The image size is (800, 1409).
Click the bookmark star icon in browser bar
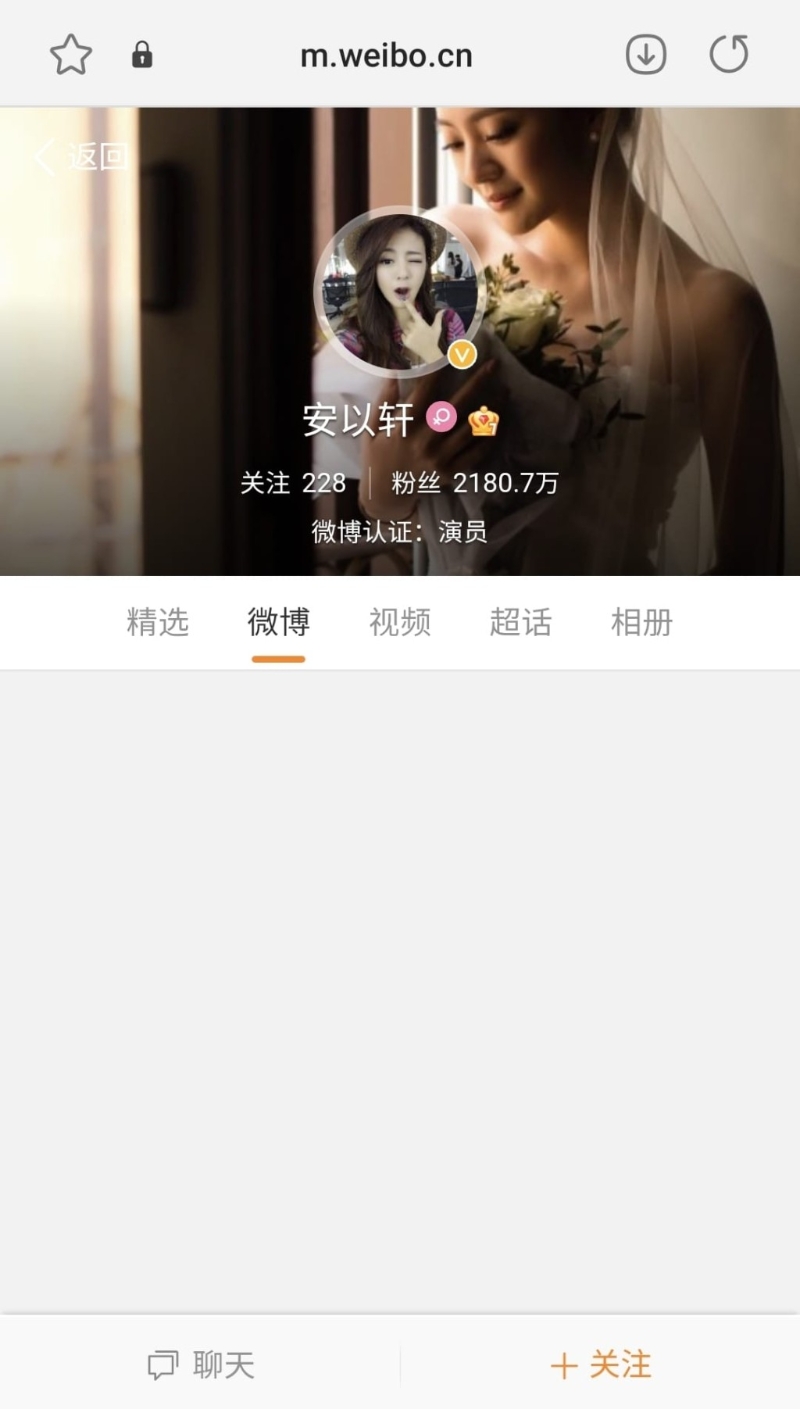pyautogui.click(x=70, y=54)
